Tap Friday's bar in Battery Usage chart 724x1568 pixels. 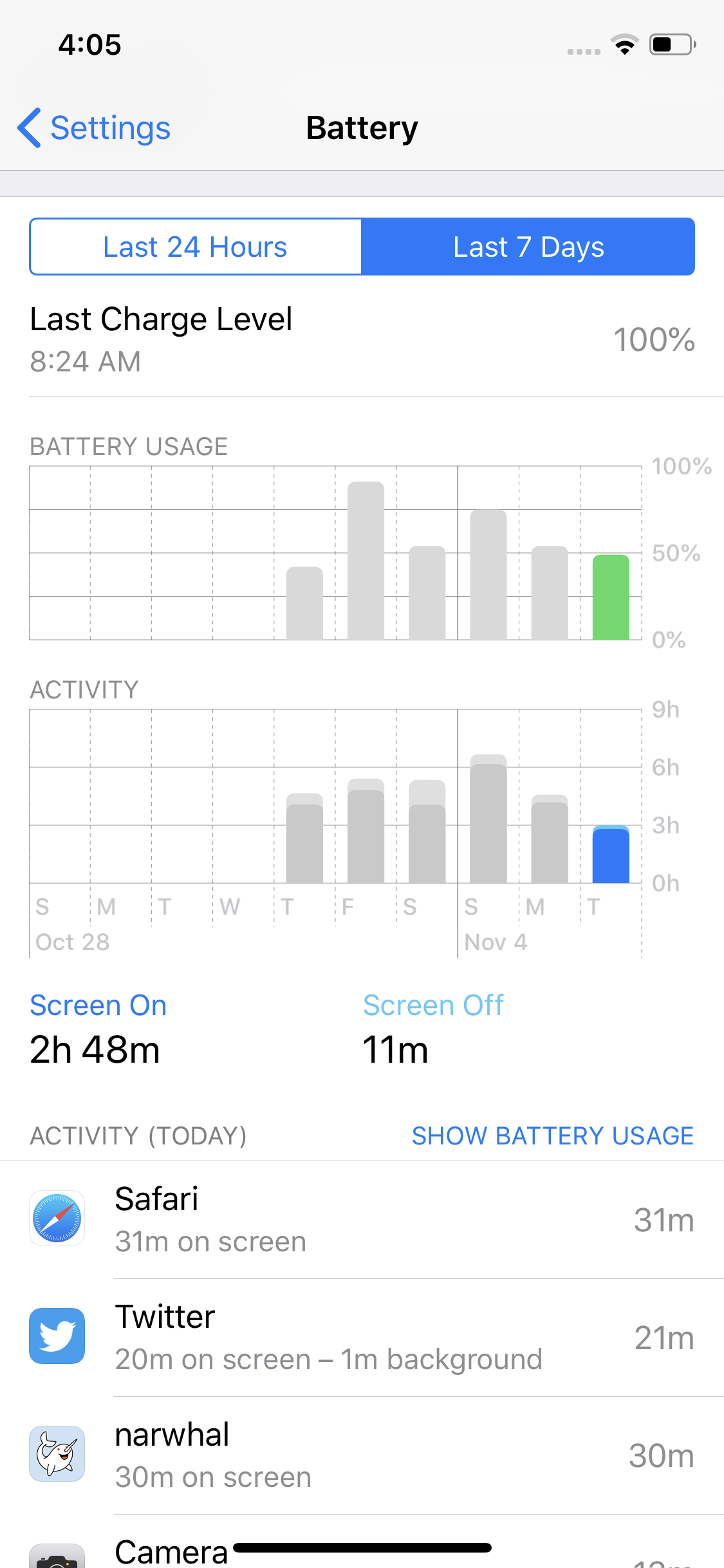(366, 561)
